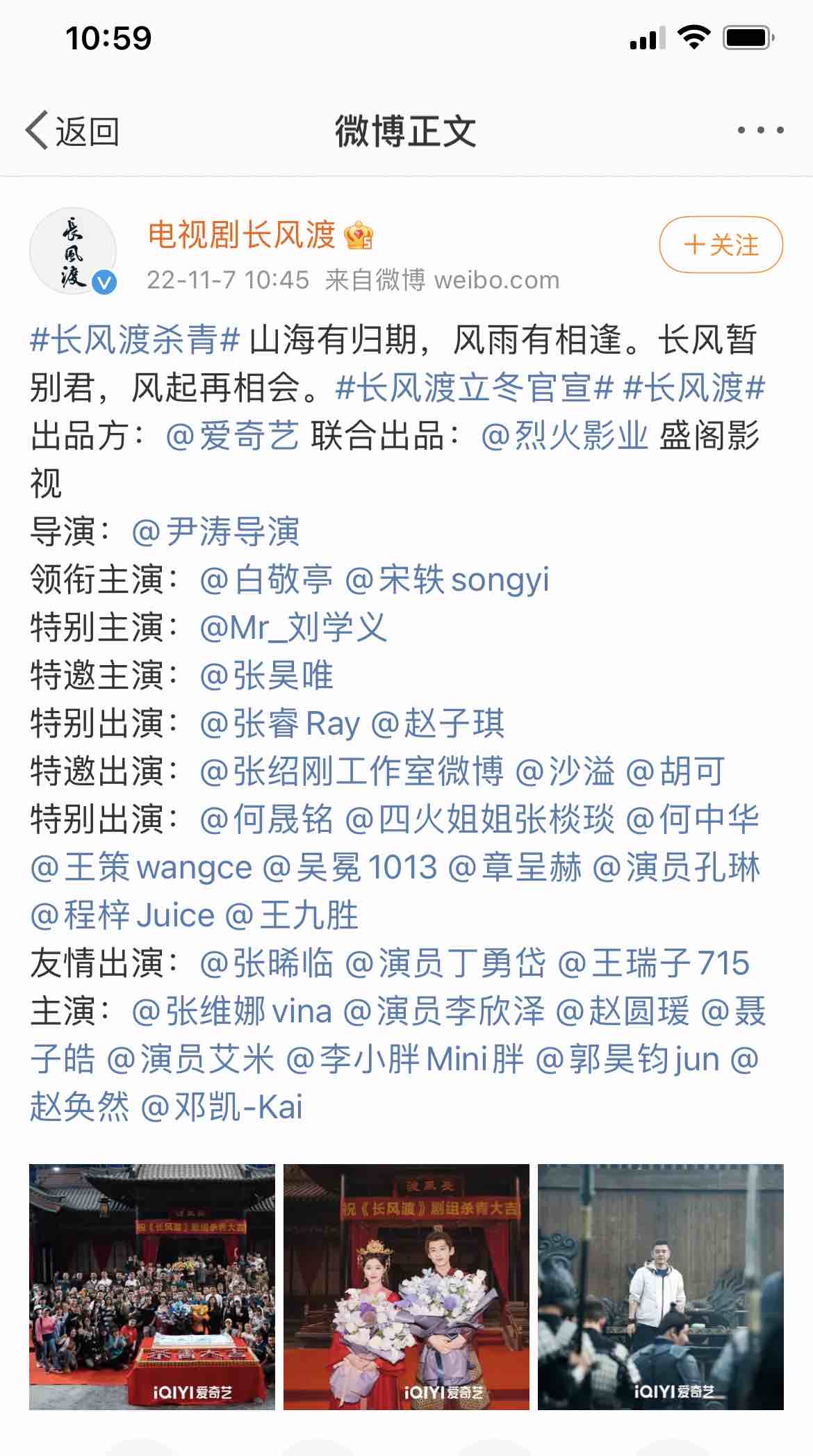This screenshot has height=1456, width=813.
Task: Open the #长风渡立冬官宣# hashtag
Action: [x=474, y=388]
